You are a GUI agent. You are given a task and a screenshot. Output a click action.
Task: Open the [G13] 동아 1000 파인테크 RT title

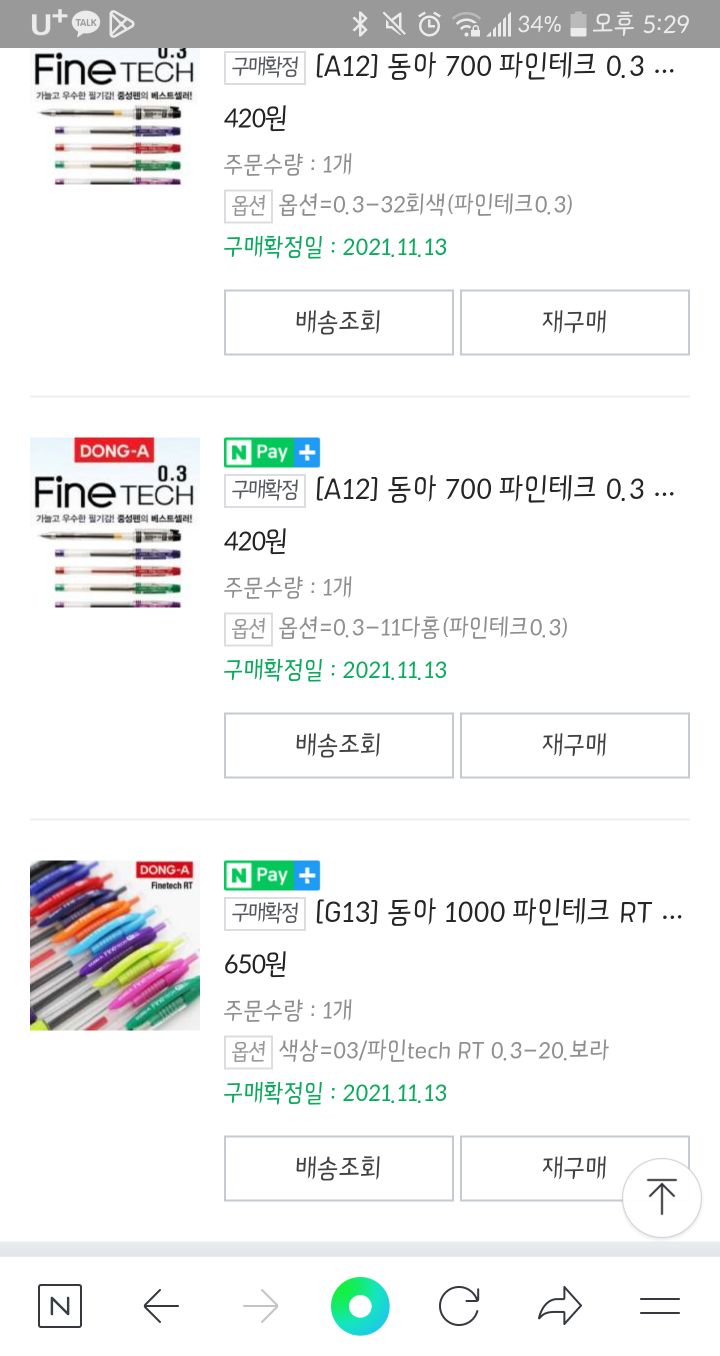498,912
